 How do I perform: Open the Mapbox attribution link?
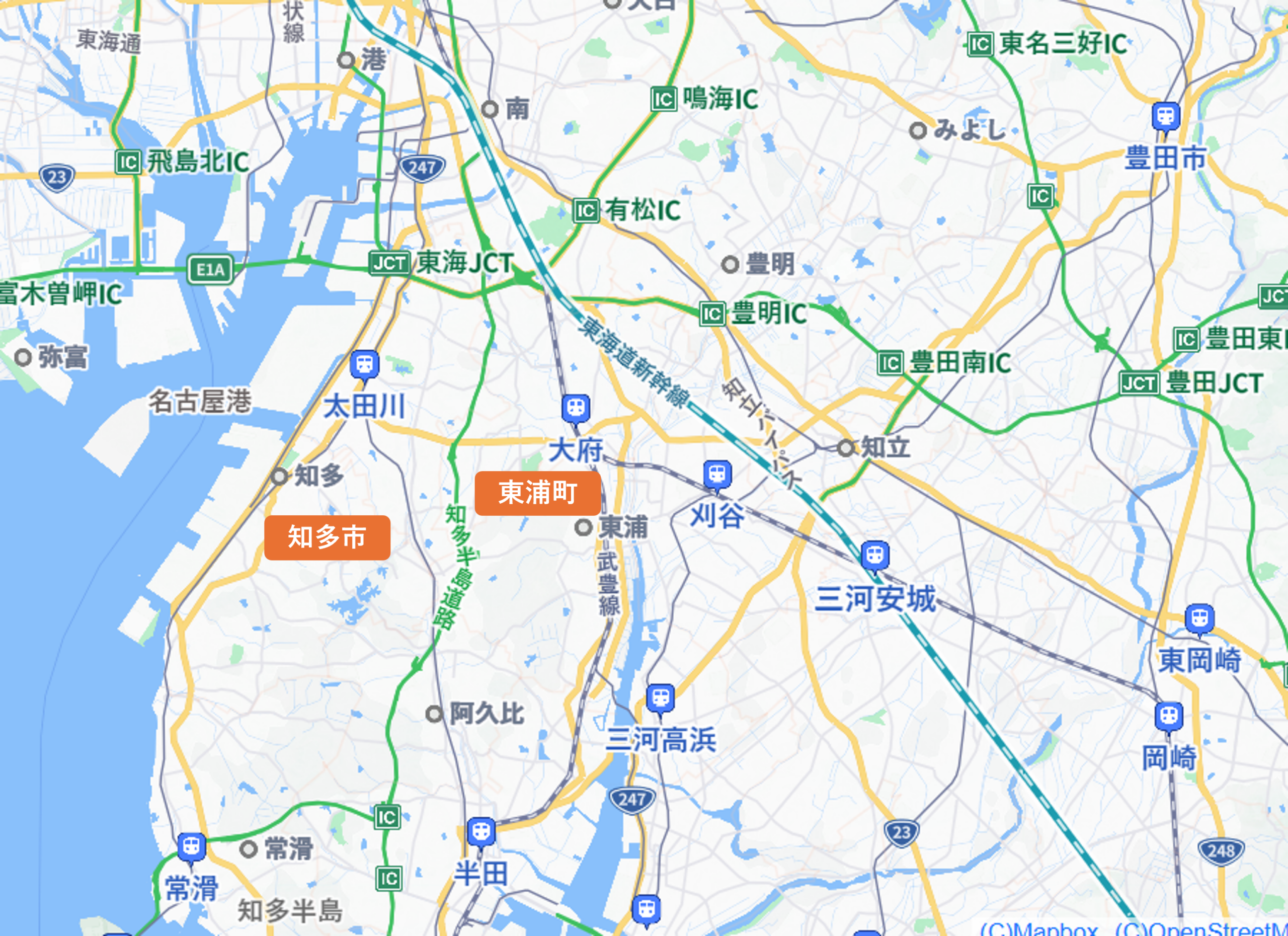pyautogui.click(x=1038, y=930)
